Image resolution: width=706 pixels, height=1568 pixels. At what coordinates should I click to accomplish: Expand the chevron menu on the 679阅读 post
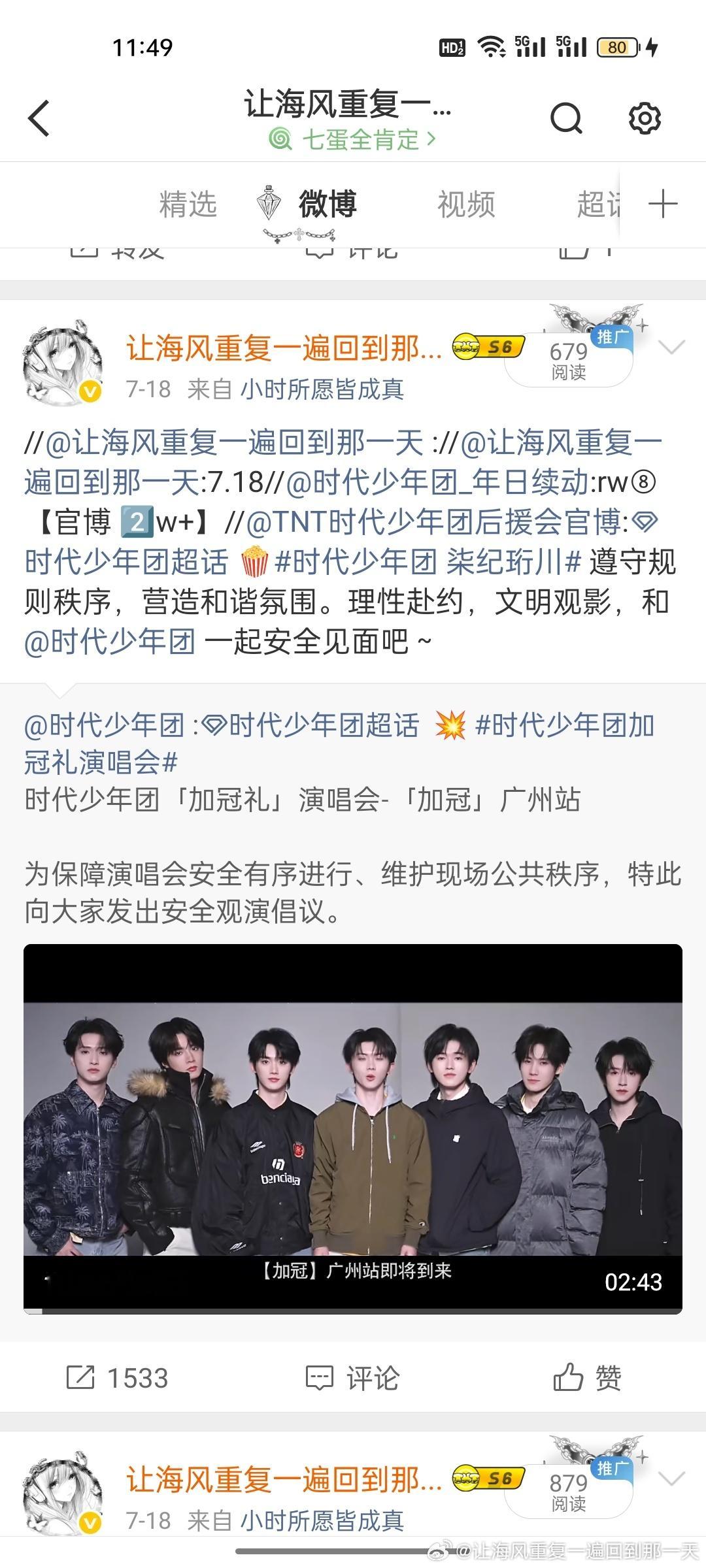(672, 348)
